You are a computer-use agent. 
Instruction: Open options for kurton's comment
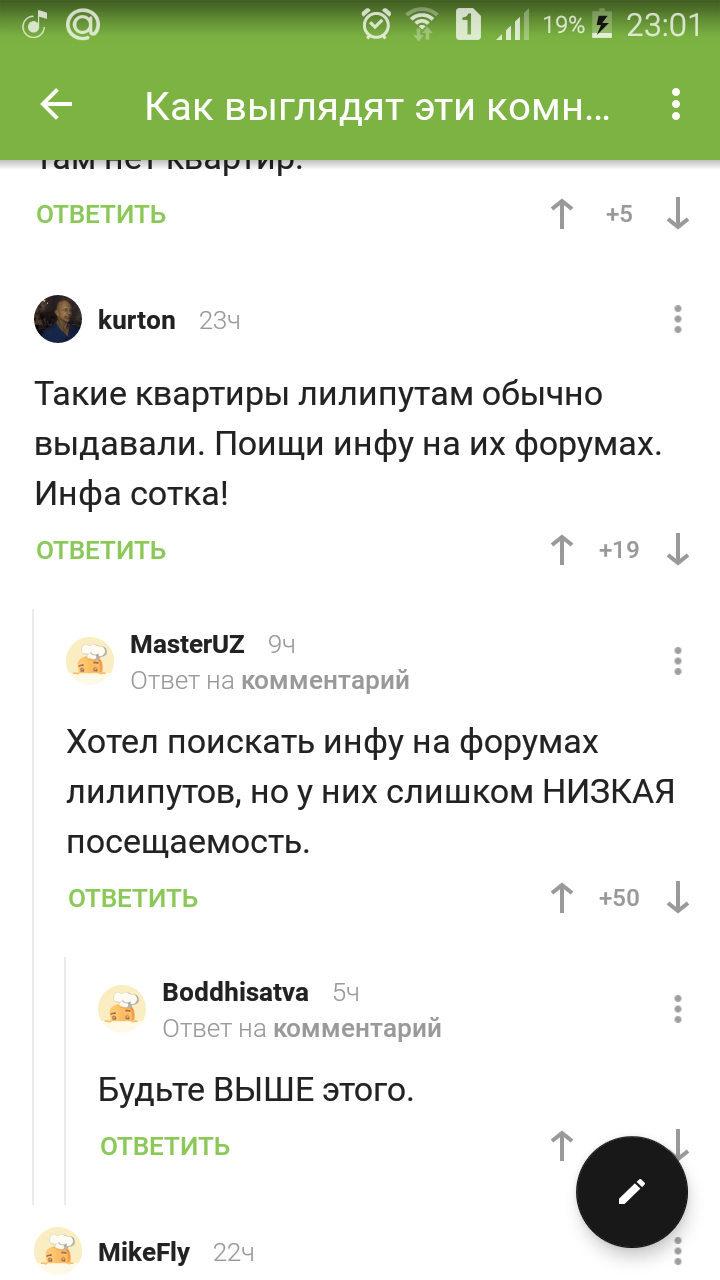(x=677, y=320)
